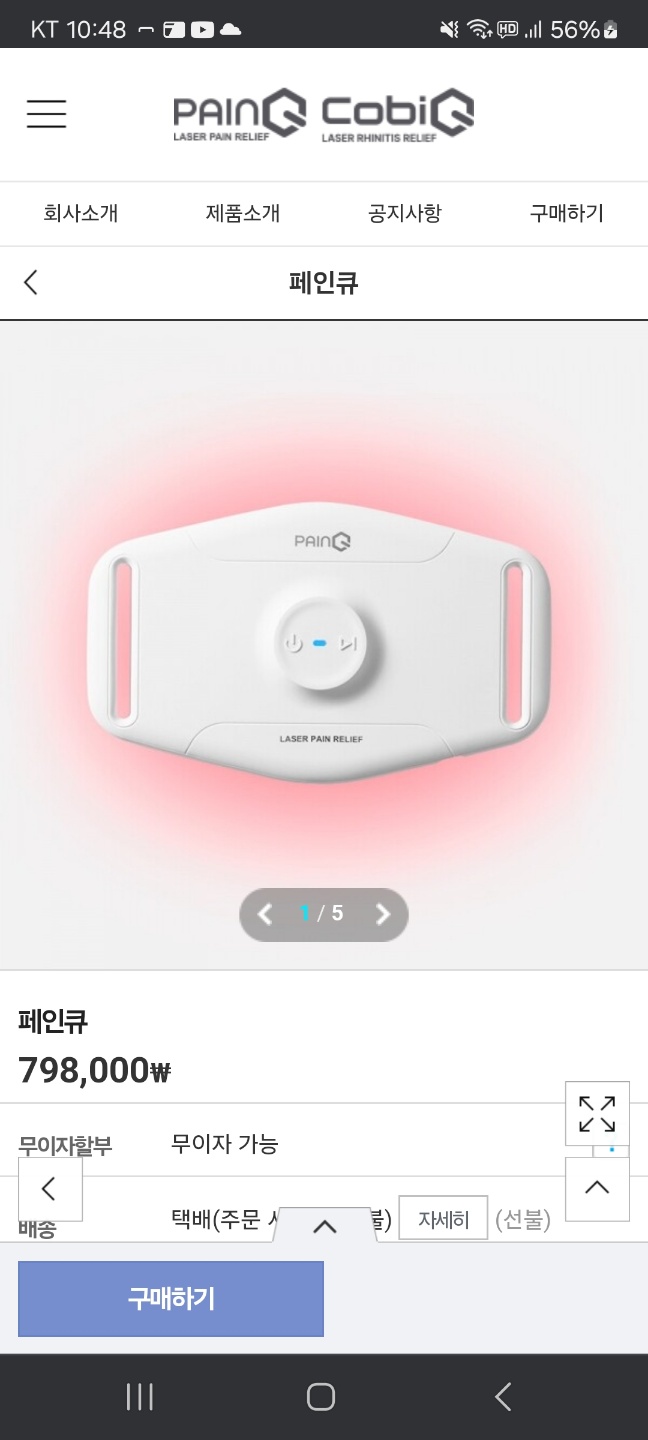Viewport: 648px width, 1440px height.
Task: Open the hamburger drawer menu
Action: pos(46,114)
